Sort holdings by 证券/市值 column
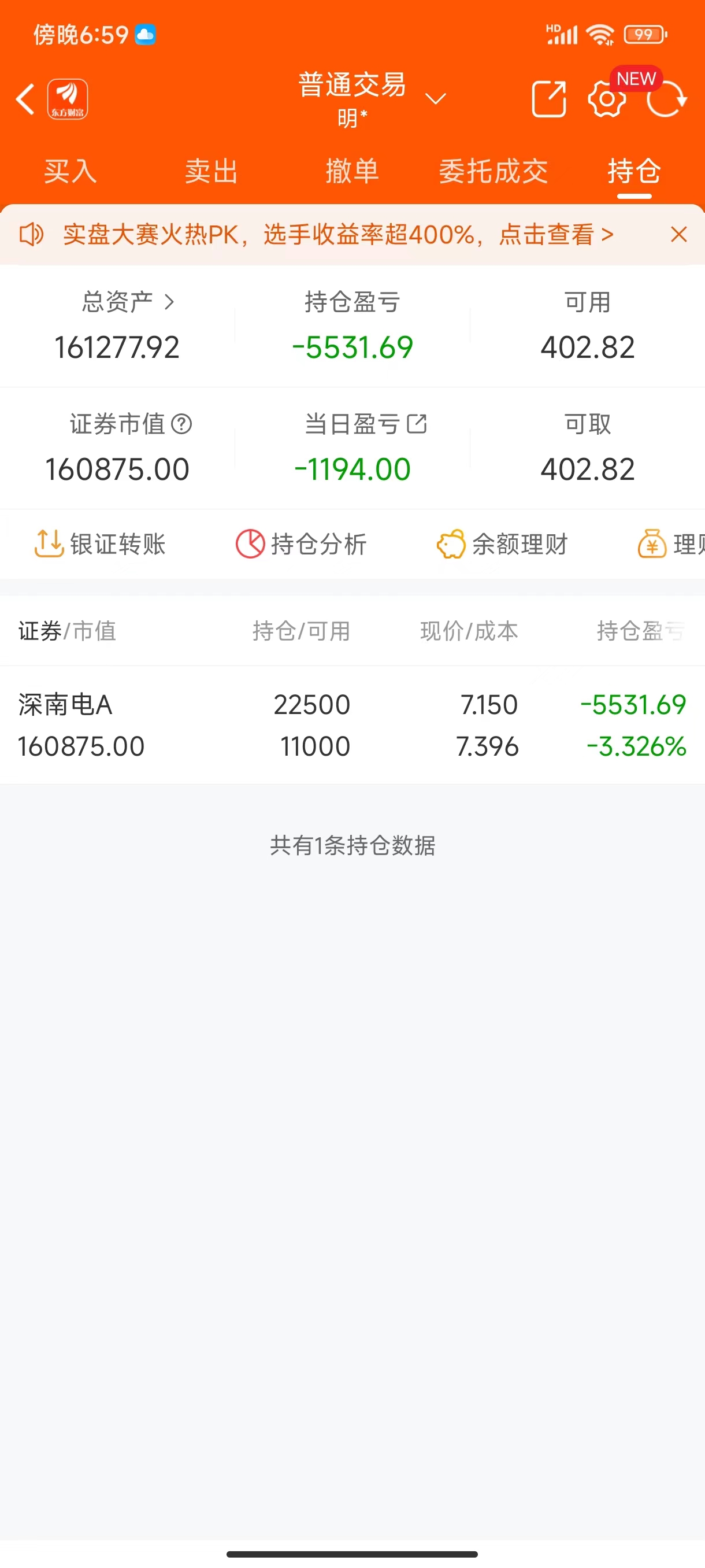Viewport: 705px width, 1568px height. click(x=67, y=631)
